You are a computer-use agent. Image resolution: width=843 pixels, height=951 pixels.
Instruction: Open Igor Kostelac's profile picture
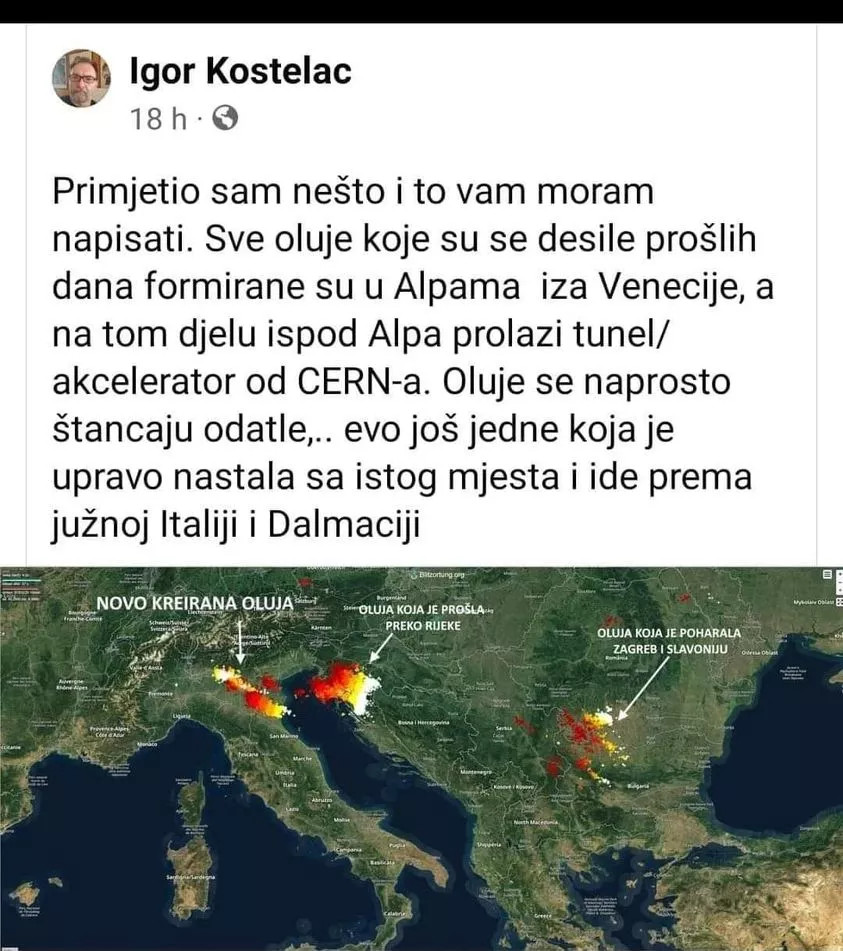(x=81, y=79)
